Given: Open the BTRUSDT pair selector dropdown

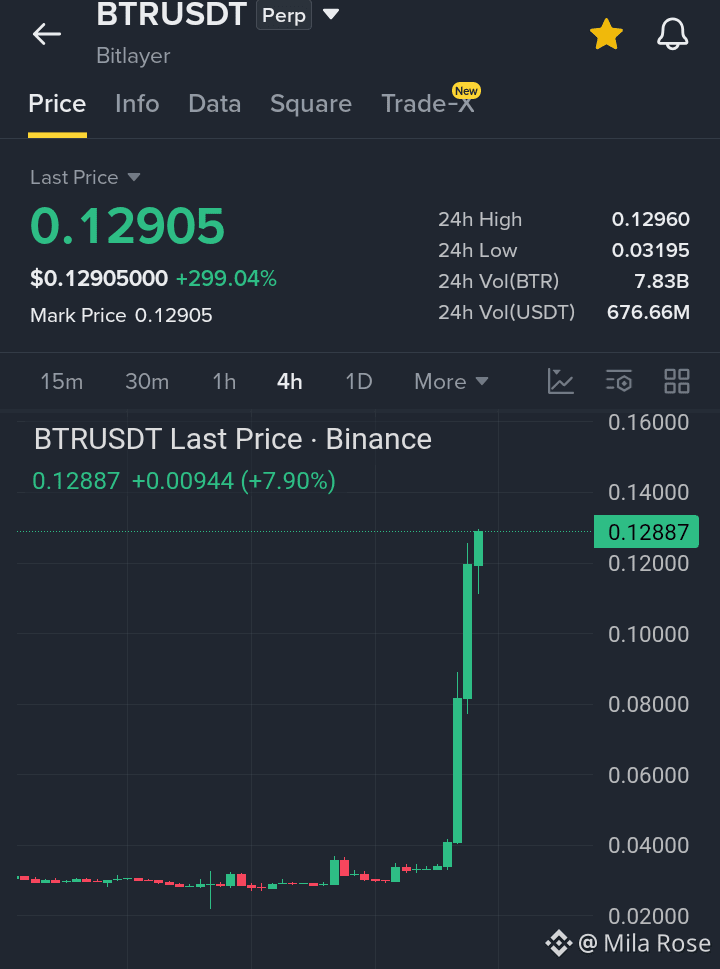Looking at the screenshot, I should [331, 14].
